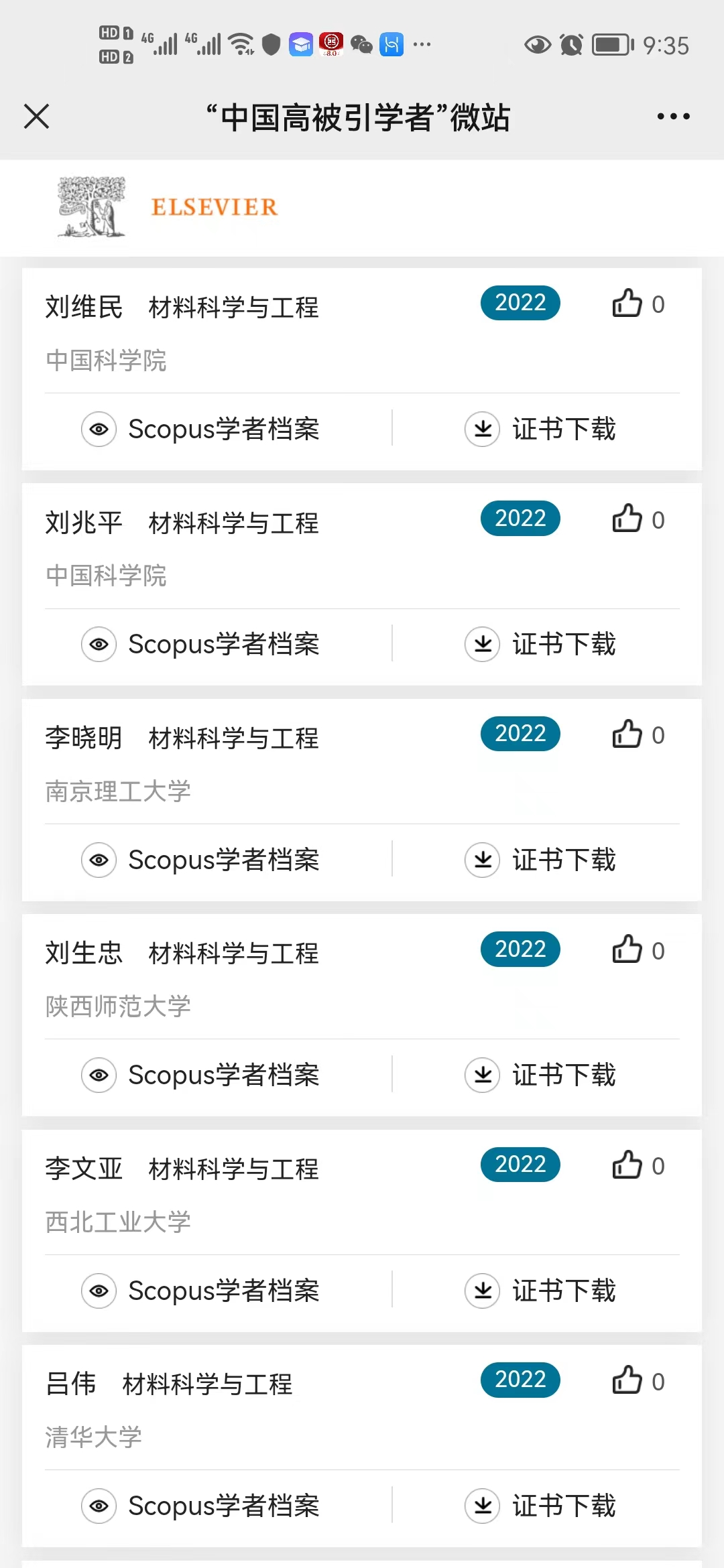Viewport: 724px width, 1568px height.
Task: Open the three-dot overflow menu
Action: coord(673,117)
